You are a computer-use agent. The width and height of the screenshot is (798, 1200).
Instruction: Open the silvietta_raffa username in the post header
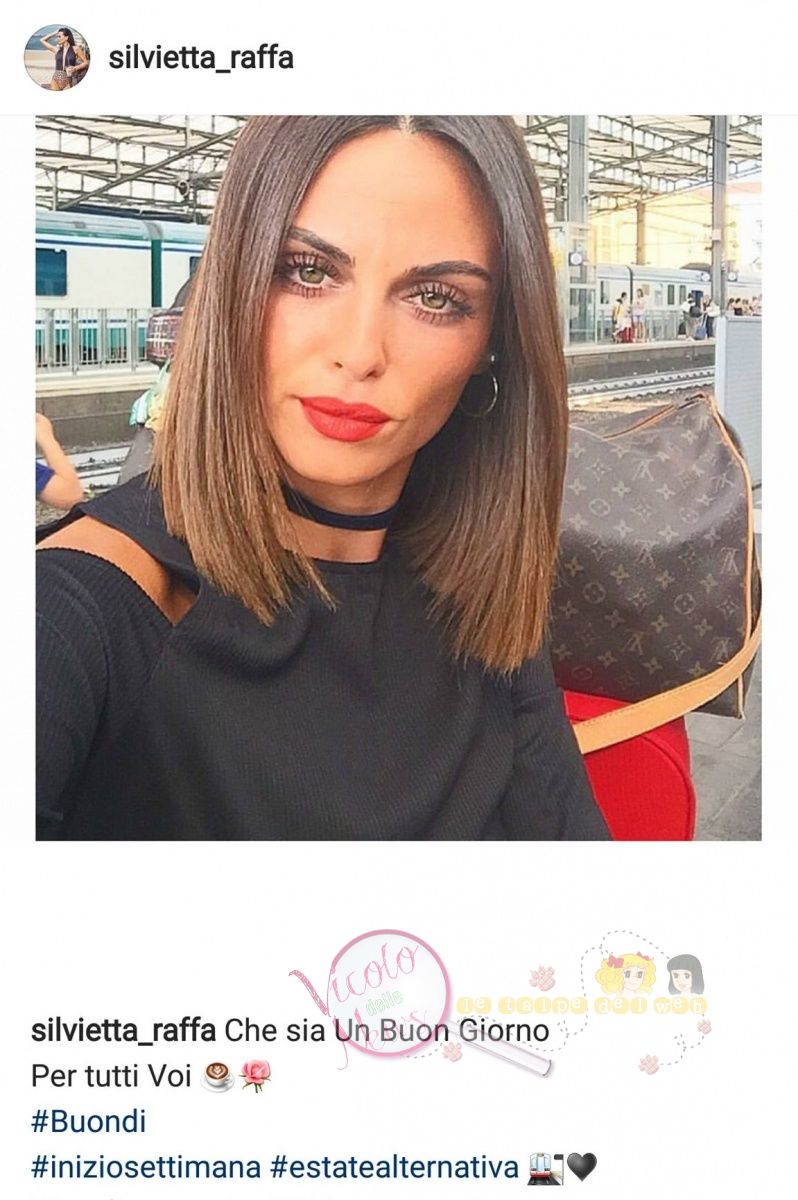200,58
